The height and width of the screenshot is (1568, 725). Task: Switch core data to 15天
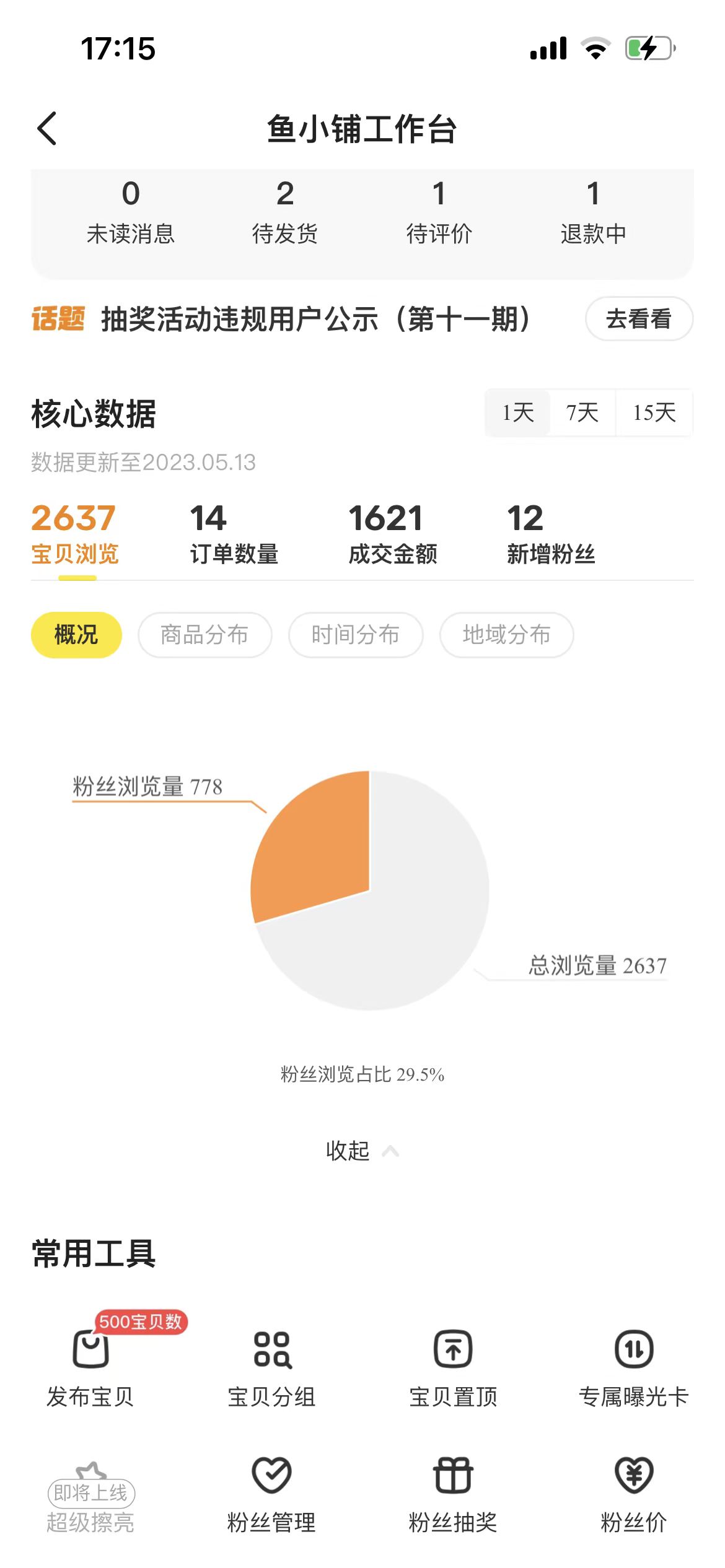(x=654, y=412)
